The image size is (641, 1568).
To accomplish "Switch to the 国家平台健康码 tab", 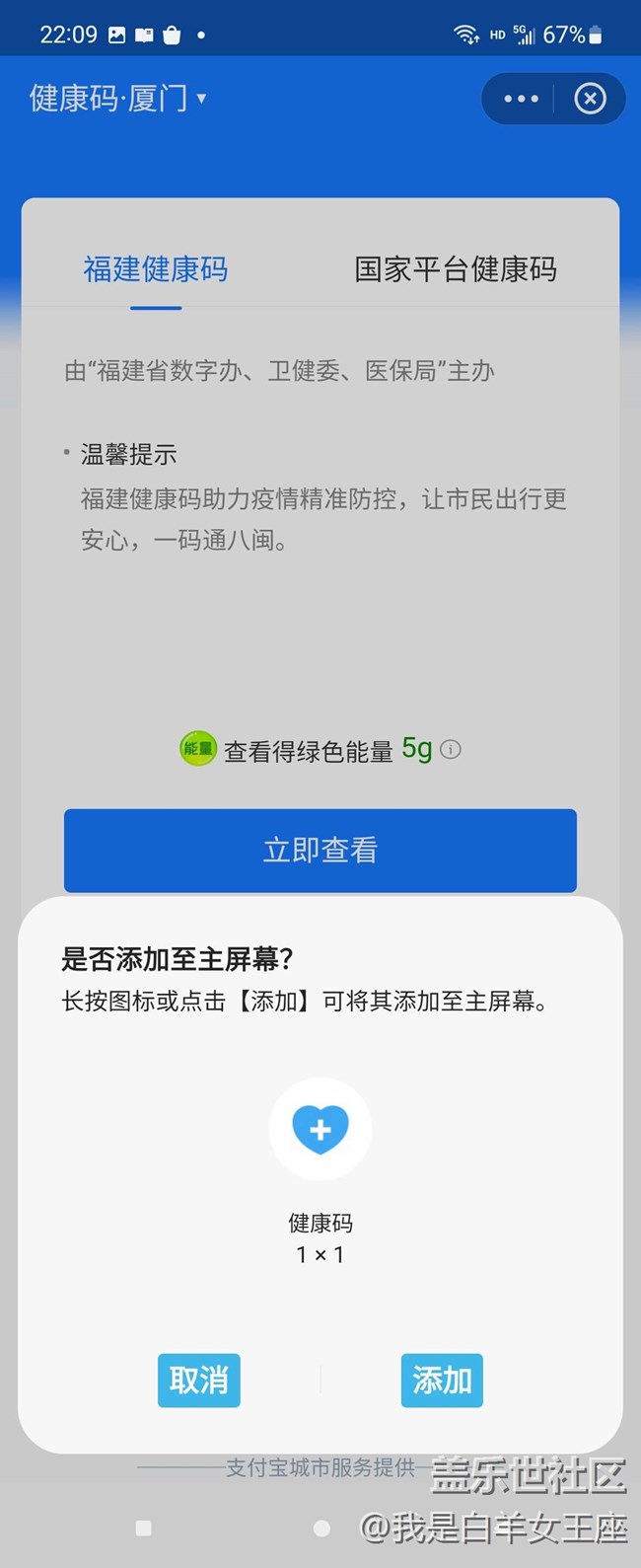I will [456, 269].
